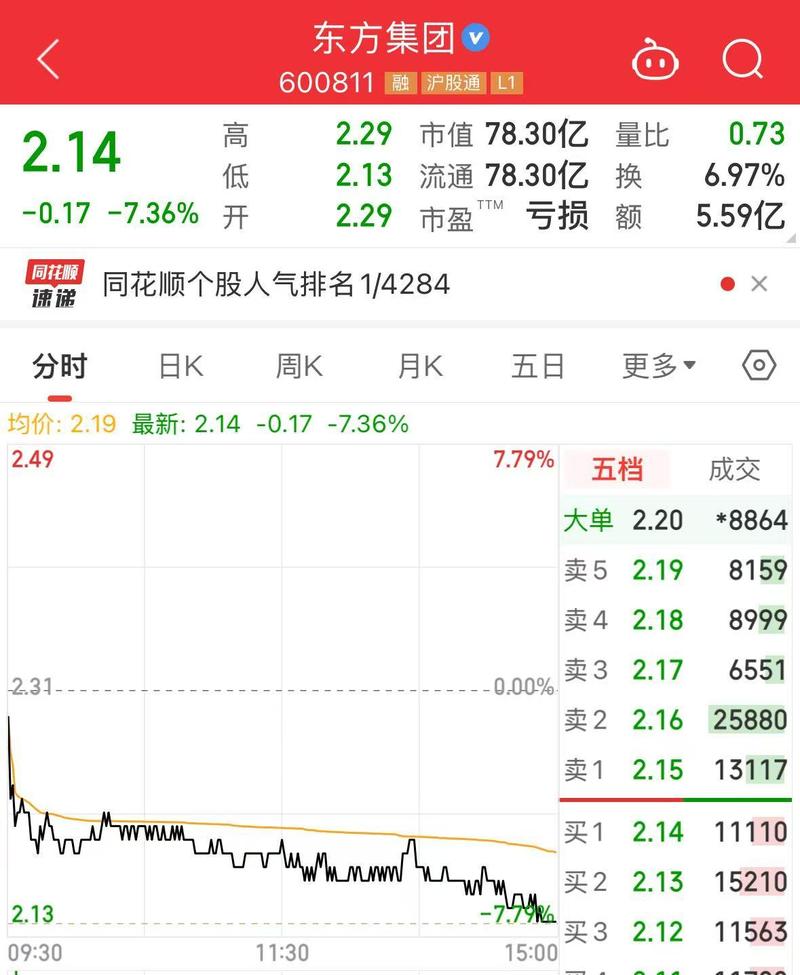Click the 卖1 price level 2.15
The width and height of the screenshot is (800, 975).
(x=675, y=771)
